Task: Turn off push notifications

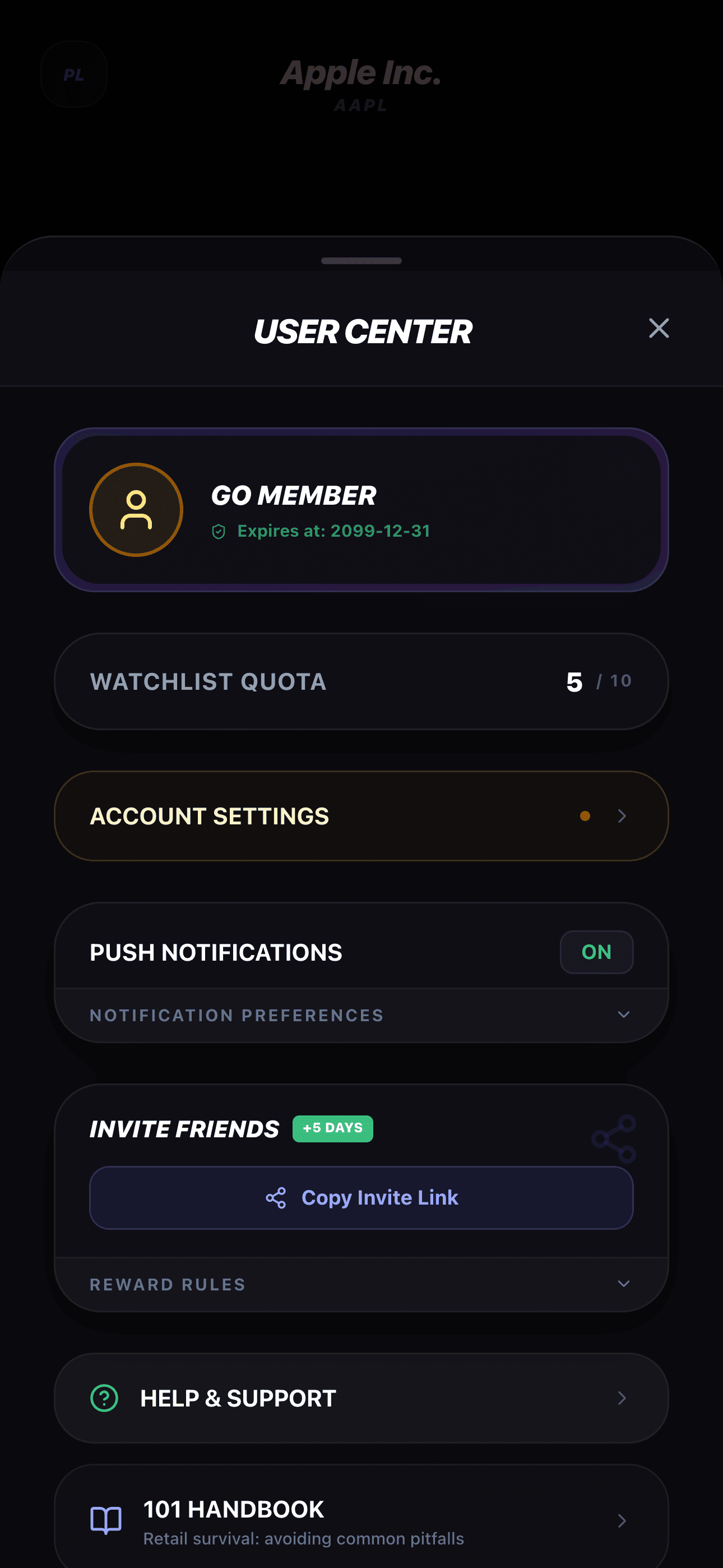Action: [x=596, y=952]
